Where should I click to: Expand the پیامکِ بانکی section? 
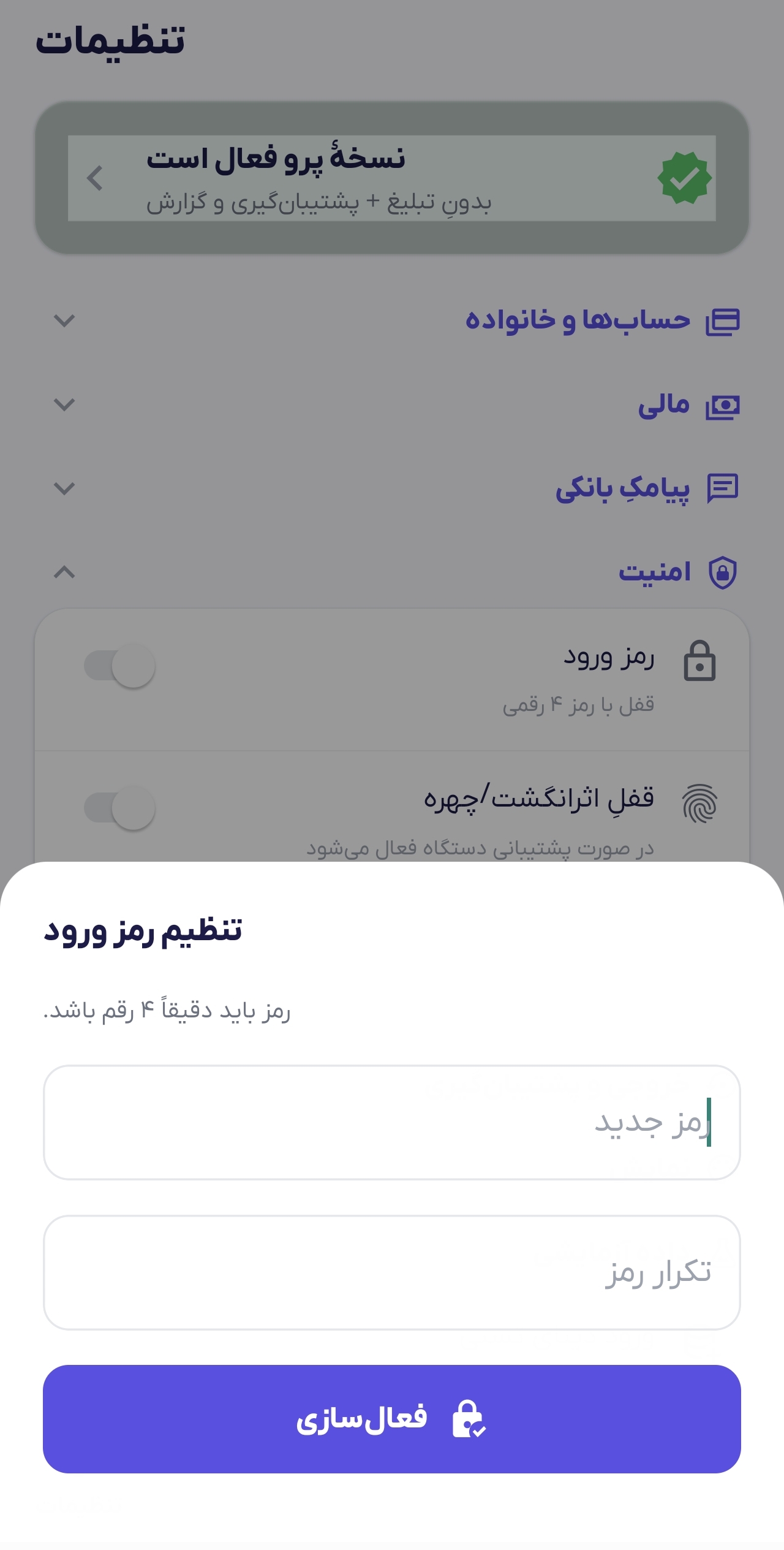[x=392, y=488]
